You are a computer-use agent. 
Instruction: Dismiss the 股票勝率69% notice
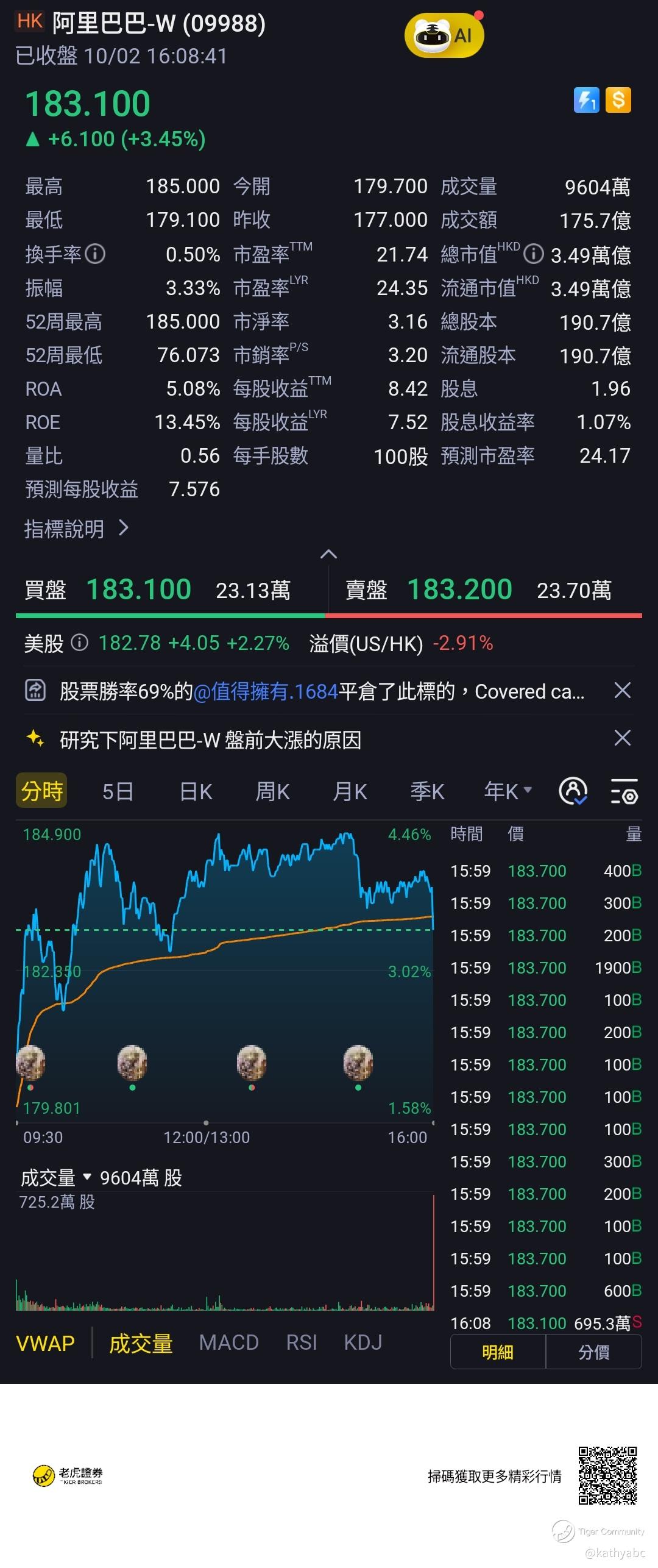tap(622, 691)
